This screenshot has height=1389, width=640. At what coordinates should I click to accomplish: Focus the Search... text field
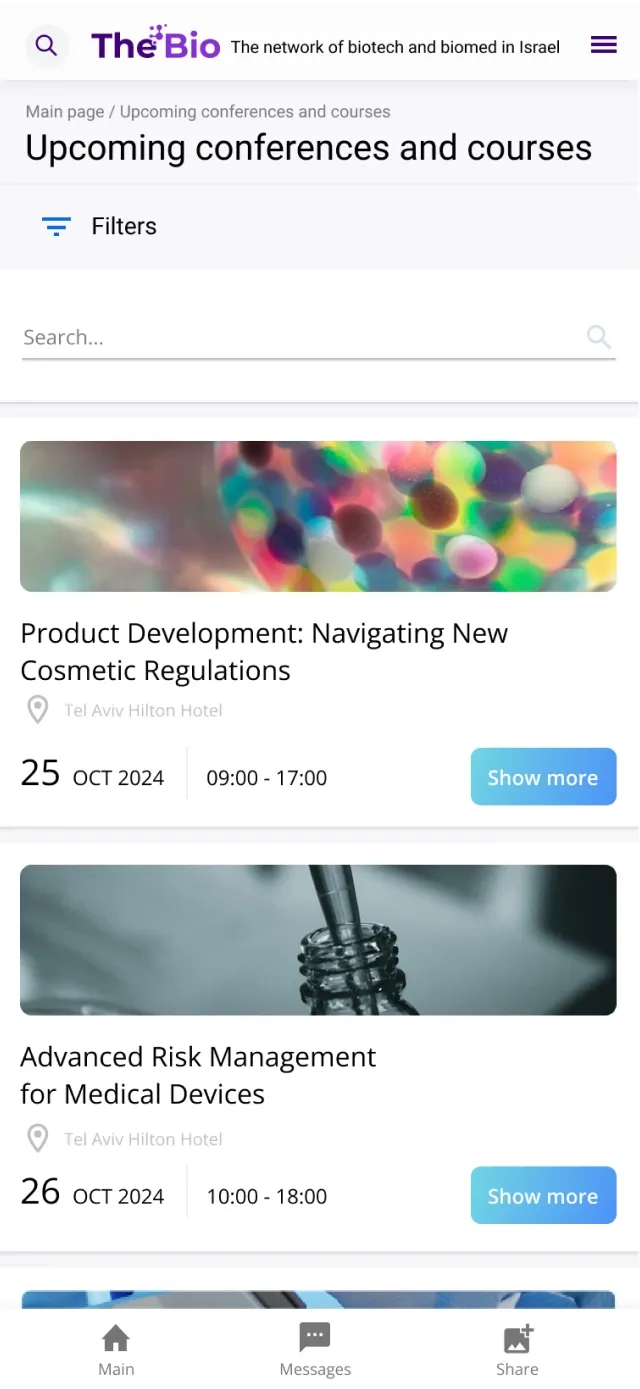point(300,337)
